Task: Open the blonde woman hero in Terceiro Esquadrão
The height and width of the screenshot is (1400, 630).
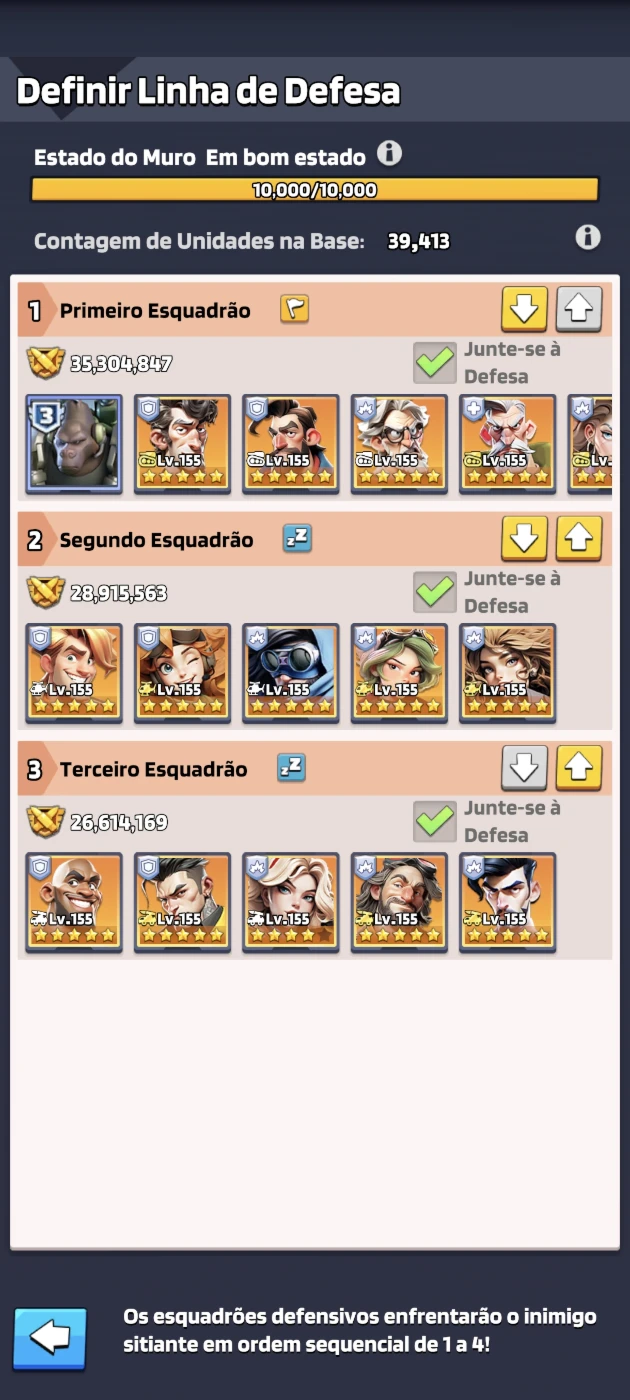Action: 291,902
